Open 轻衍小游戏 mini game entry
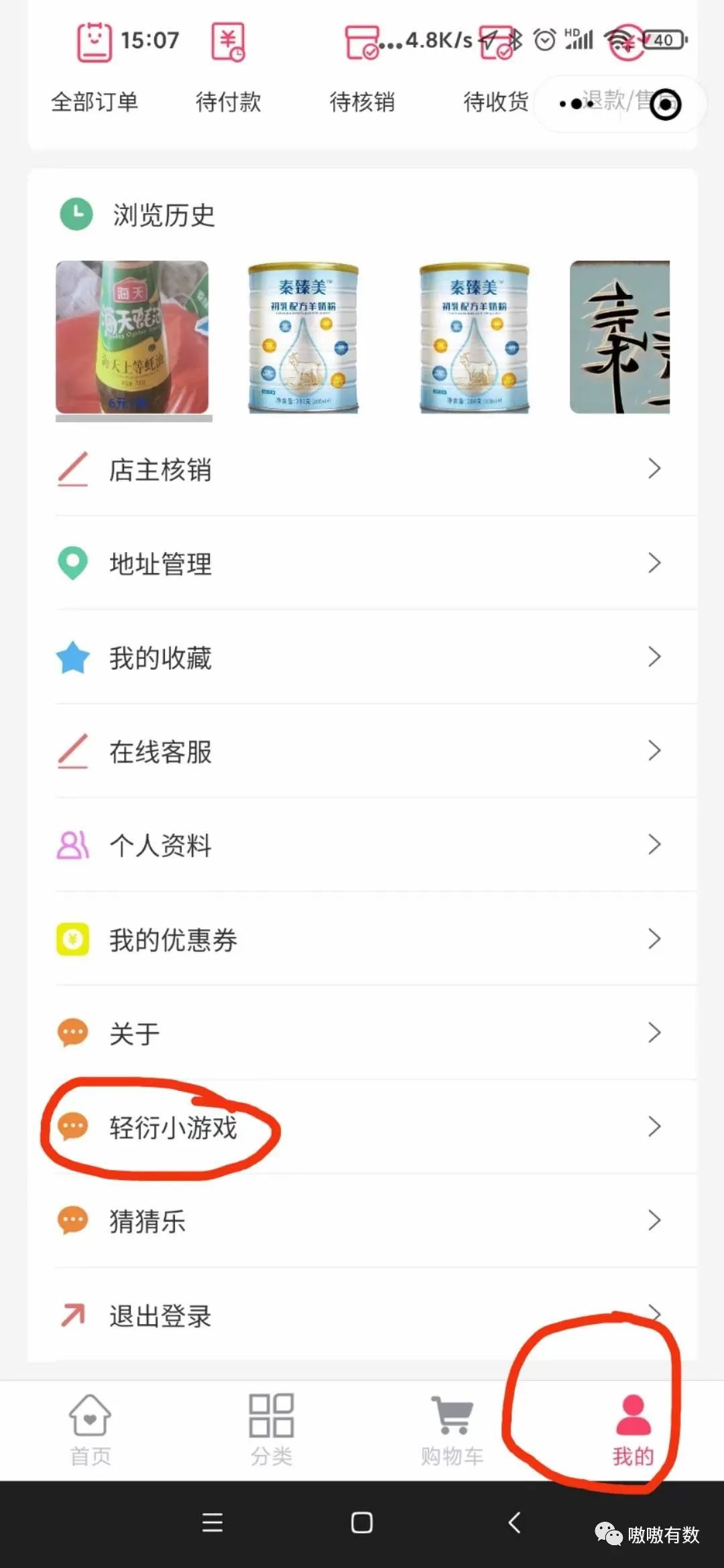 tap(172, 1127)
